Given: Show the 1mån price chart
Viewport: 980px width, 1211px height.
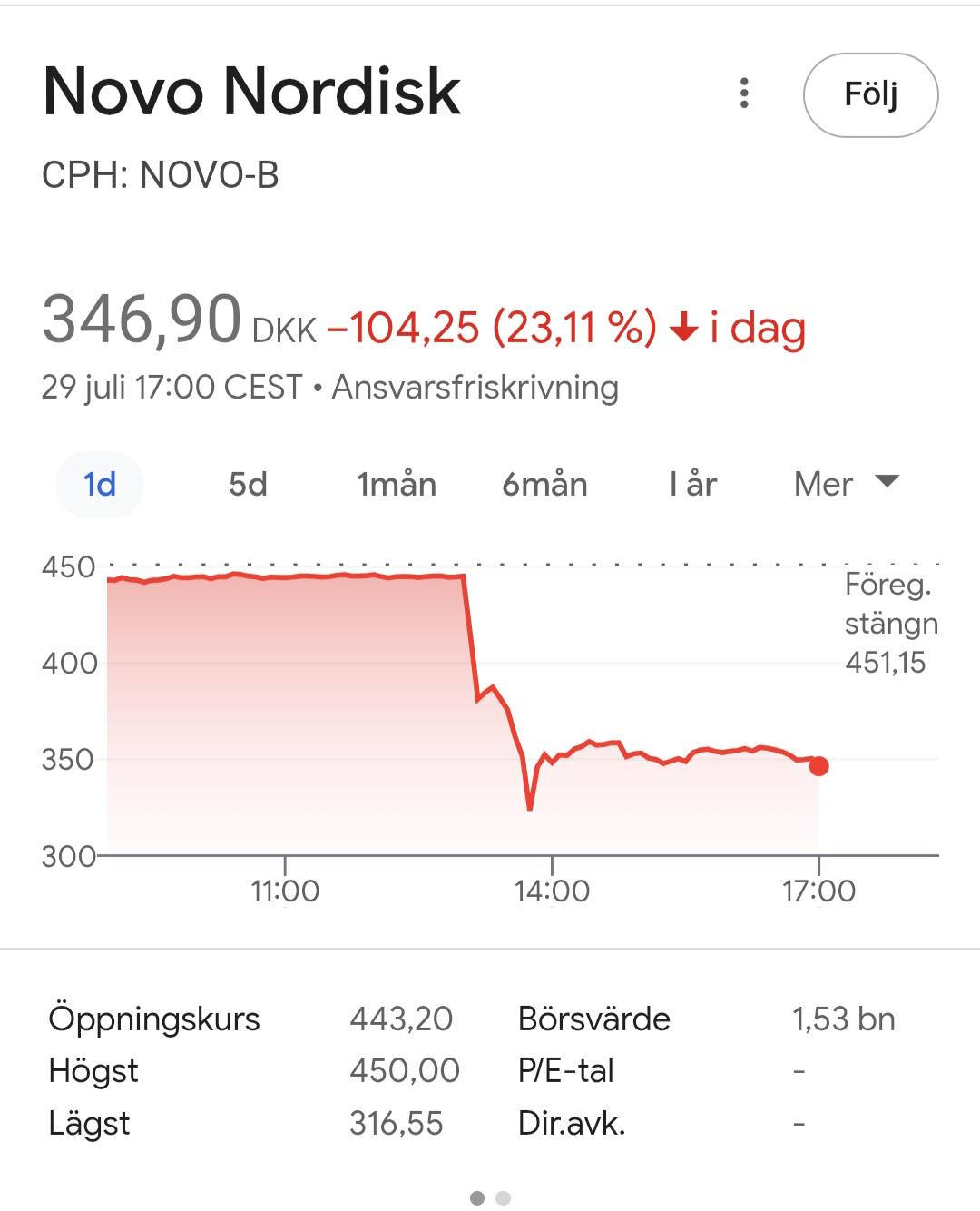Looking at the screenshot, I should 397,484.
